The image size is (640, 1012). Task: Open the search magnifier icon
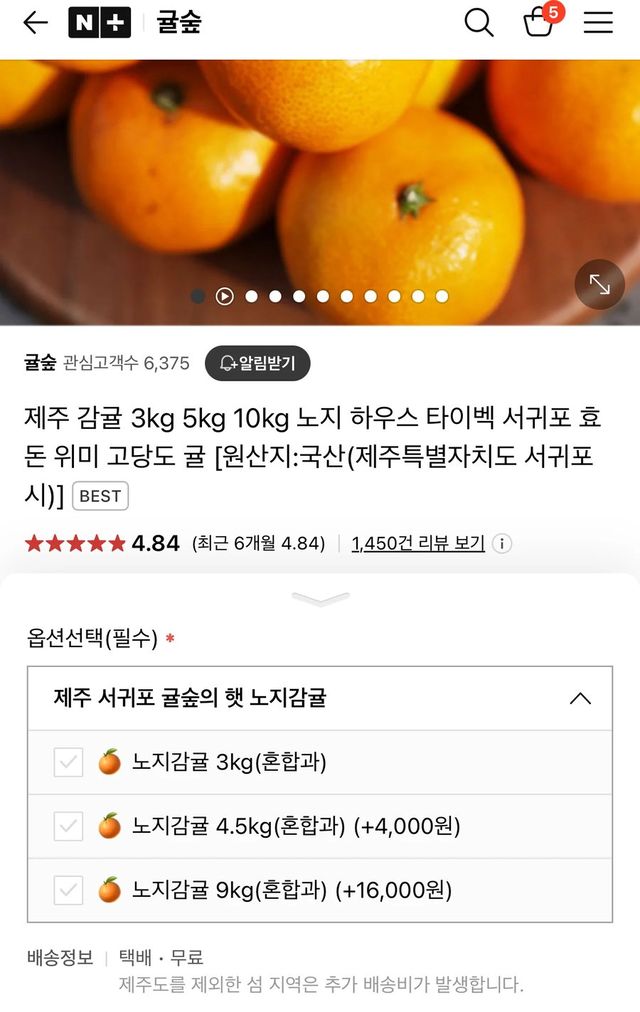coord(479,23)
